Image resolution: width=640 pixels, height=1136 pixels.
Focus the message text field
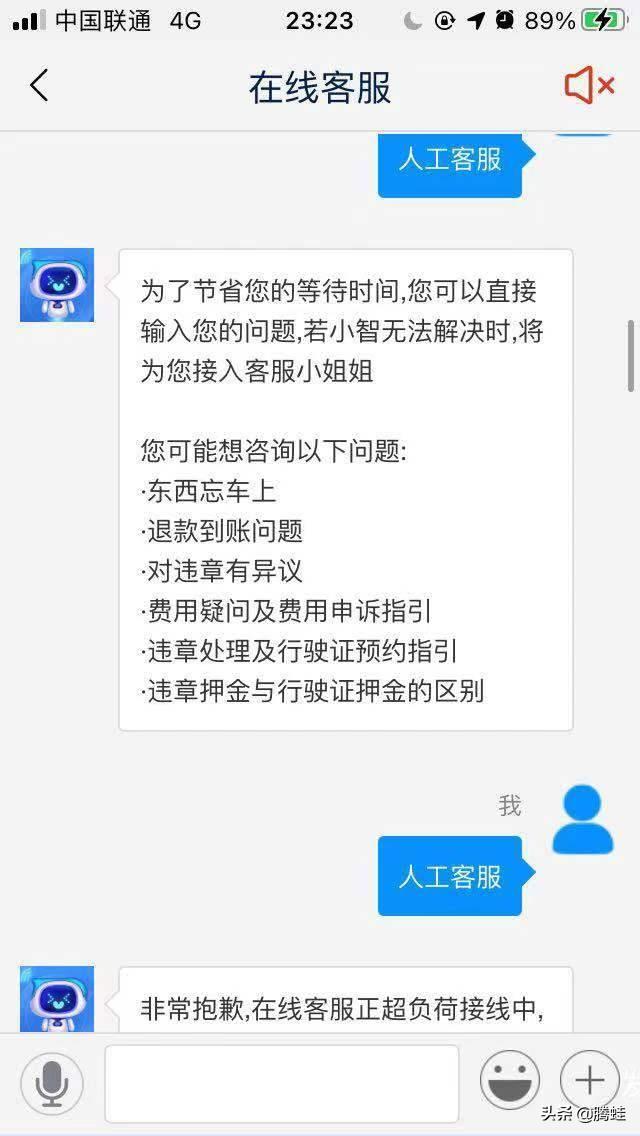(x=281, y=1082)
